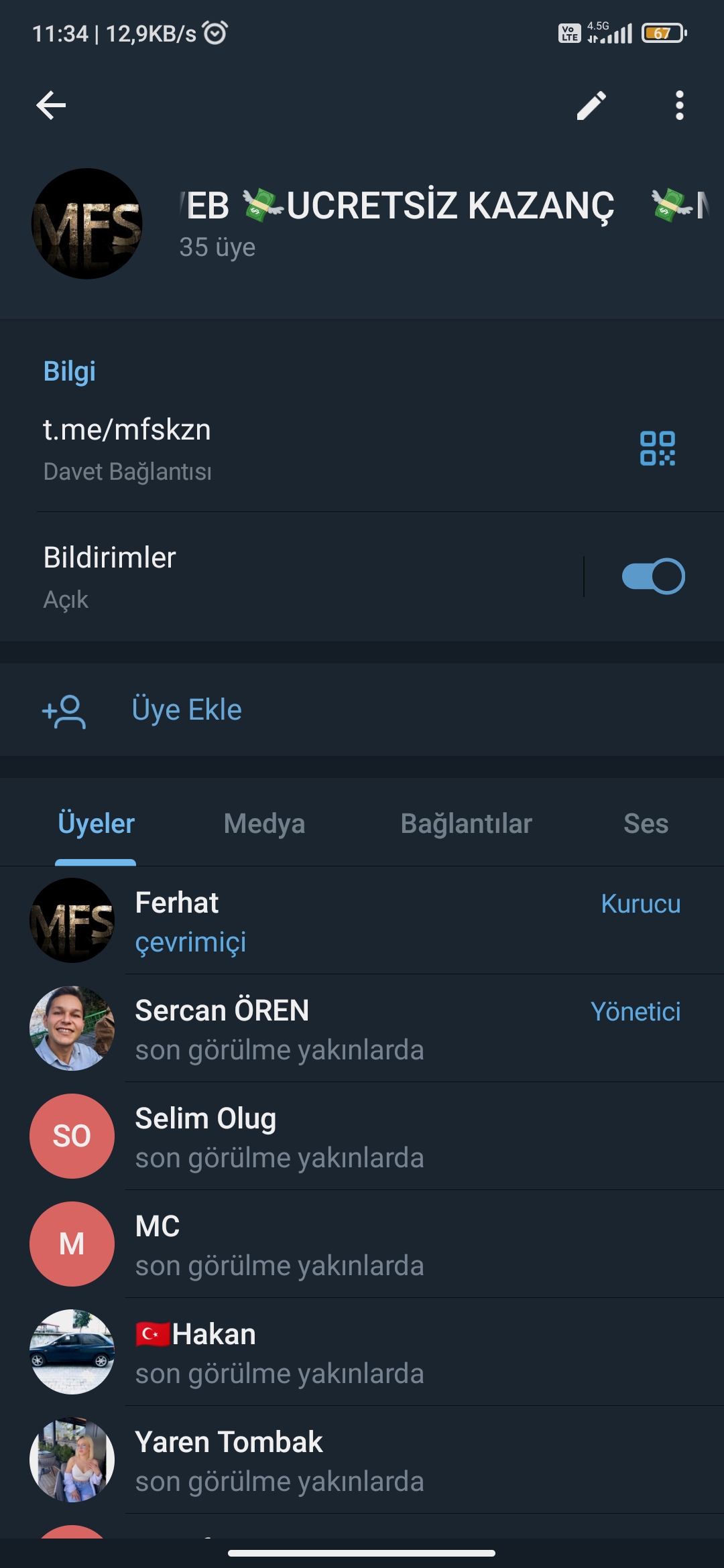Switch to the Medya tab
Viewport: 724px width, 1568px height.
[x=263, y=824]
